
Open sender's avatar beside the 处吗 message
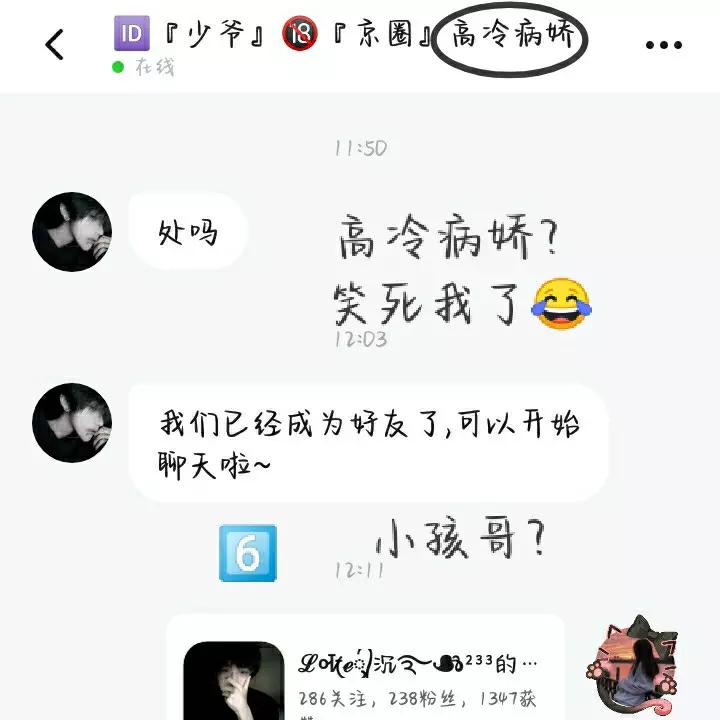72,232
